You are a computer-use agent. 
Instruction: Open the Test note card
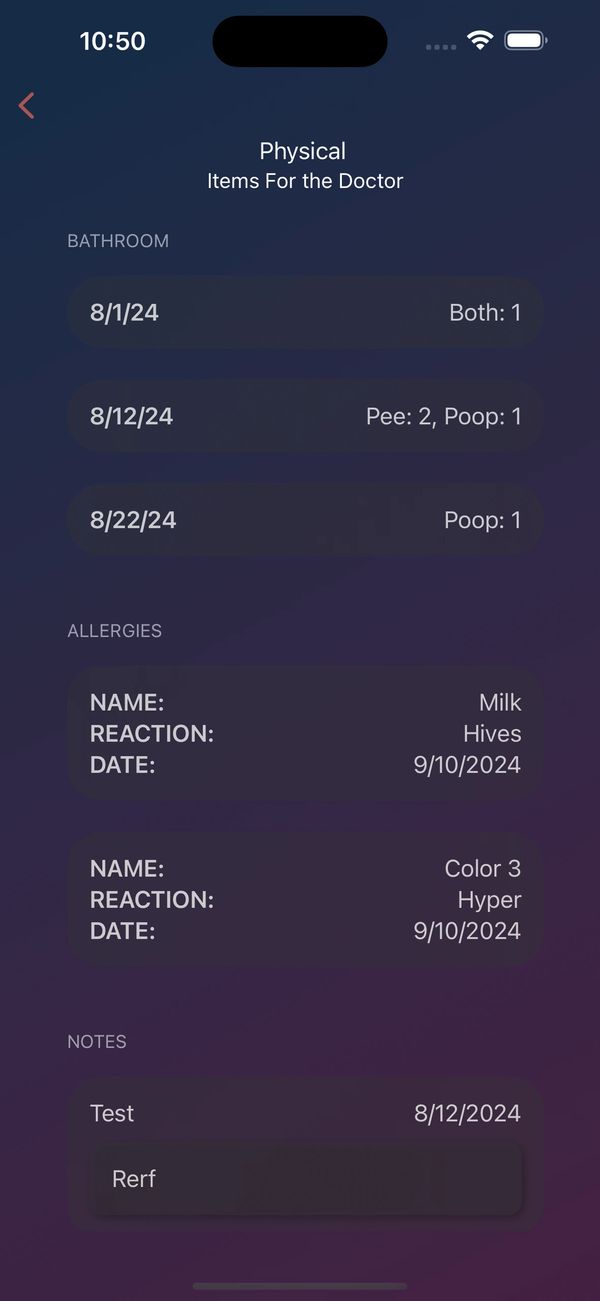click(305, 1154)
